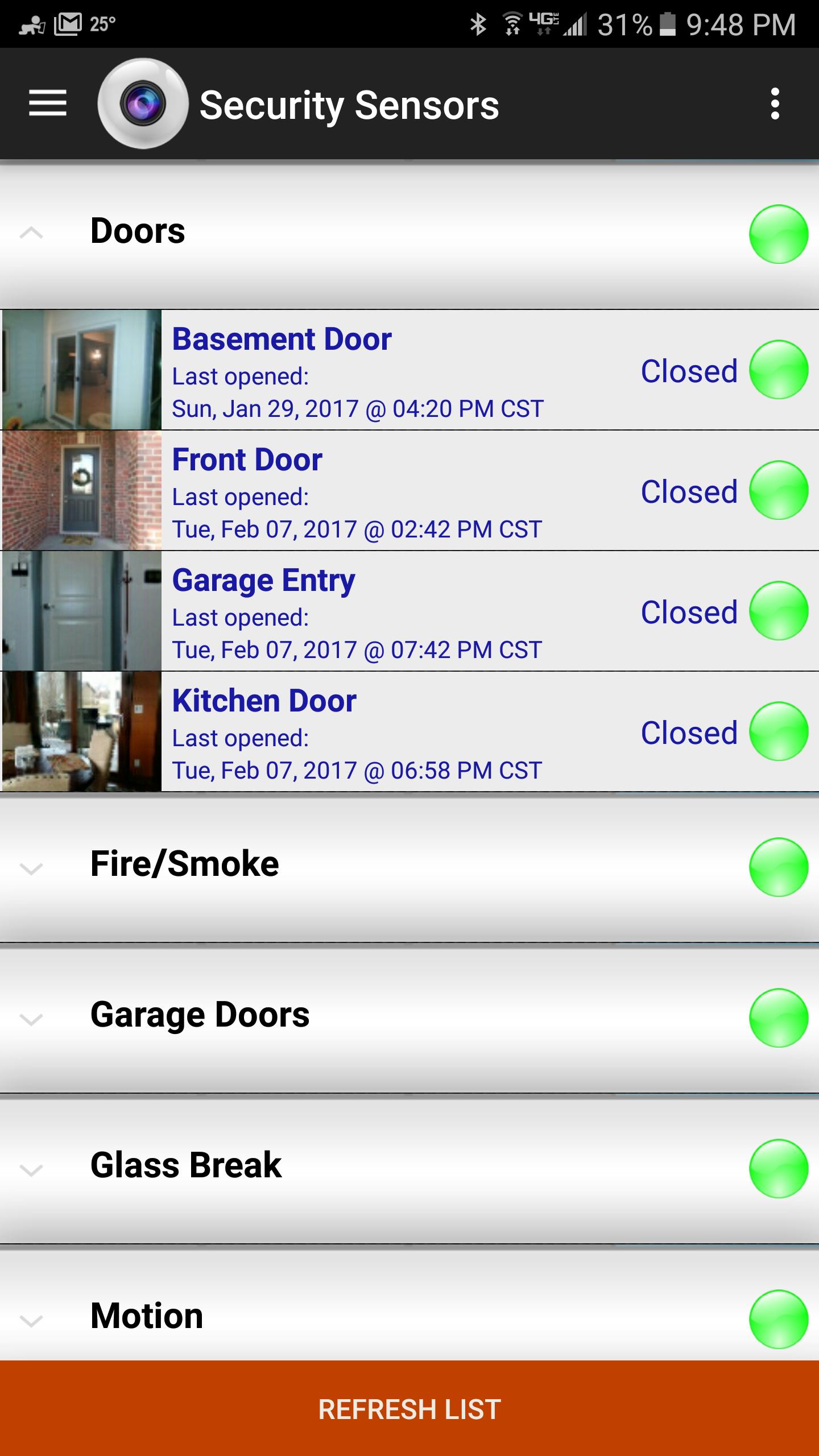Screen dimensions: 819x1456
Task: Tap the Refresh List button
Action: click(409, 1409)
